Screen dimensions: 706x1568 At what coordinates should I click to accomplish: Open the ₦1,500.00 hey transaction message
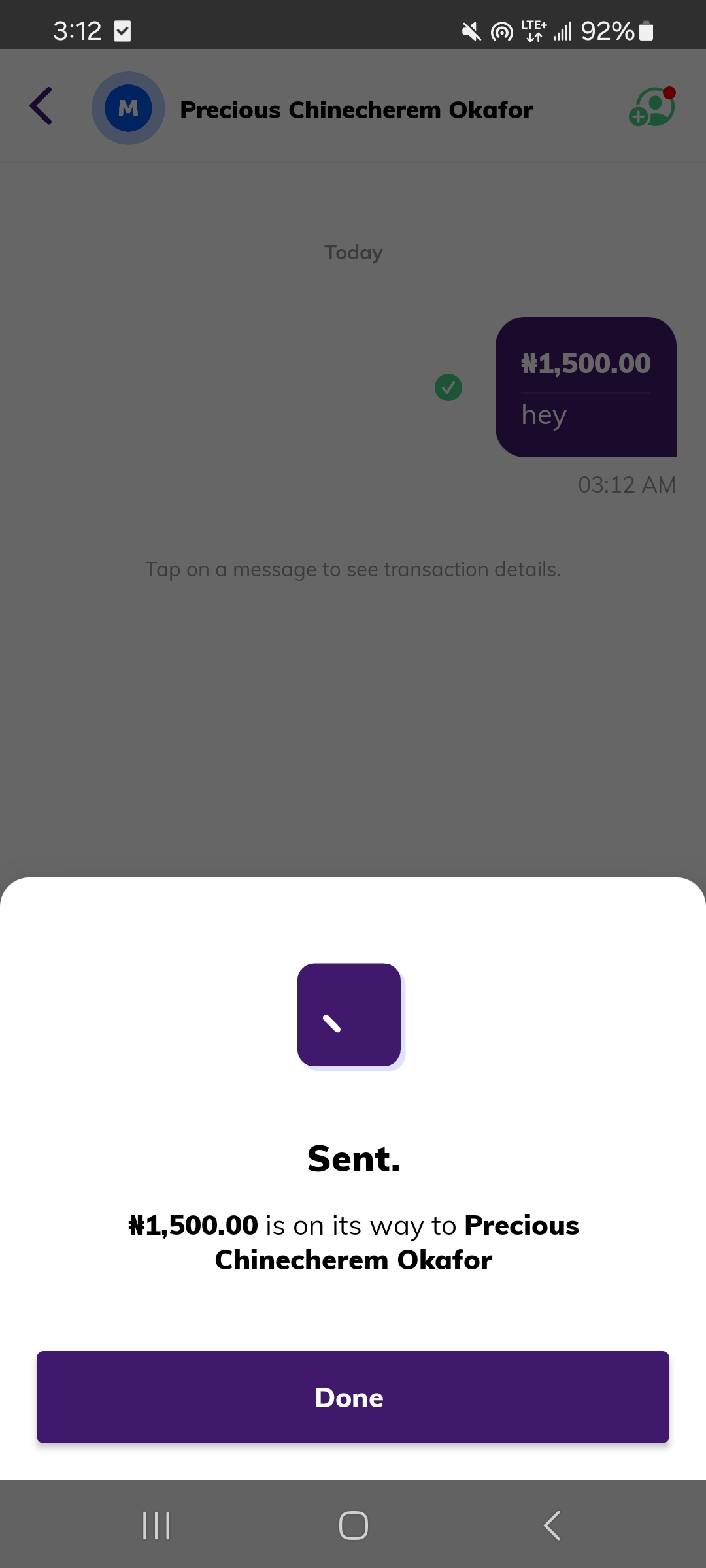point(586,387)
